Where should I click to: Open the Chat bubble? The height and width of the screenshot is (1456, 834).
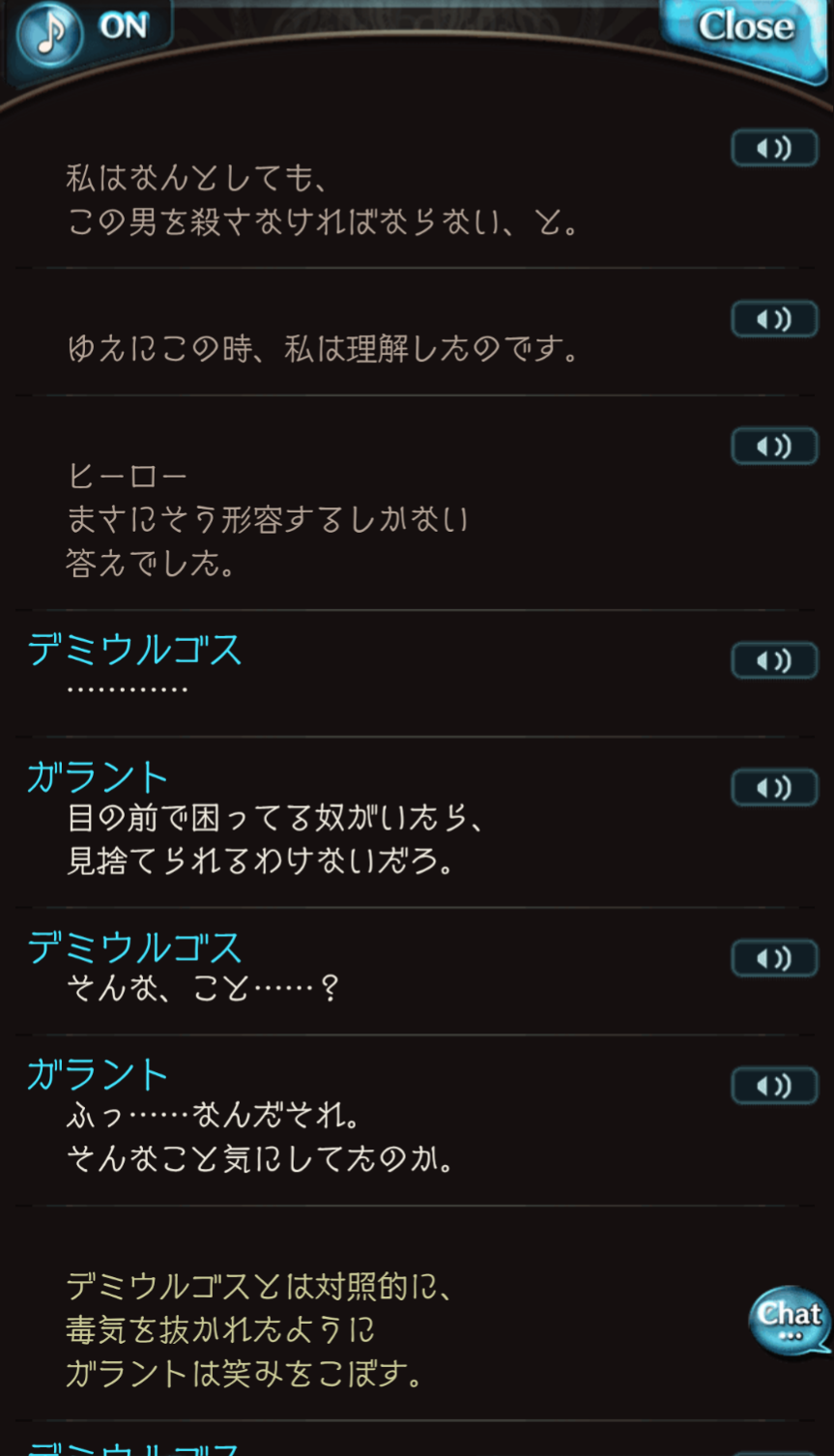pos(790,1319)
